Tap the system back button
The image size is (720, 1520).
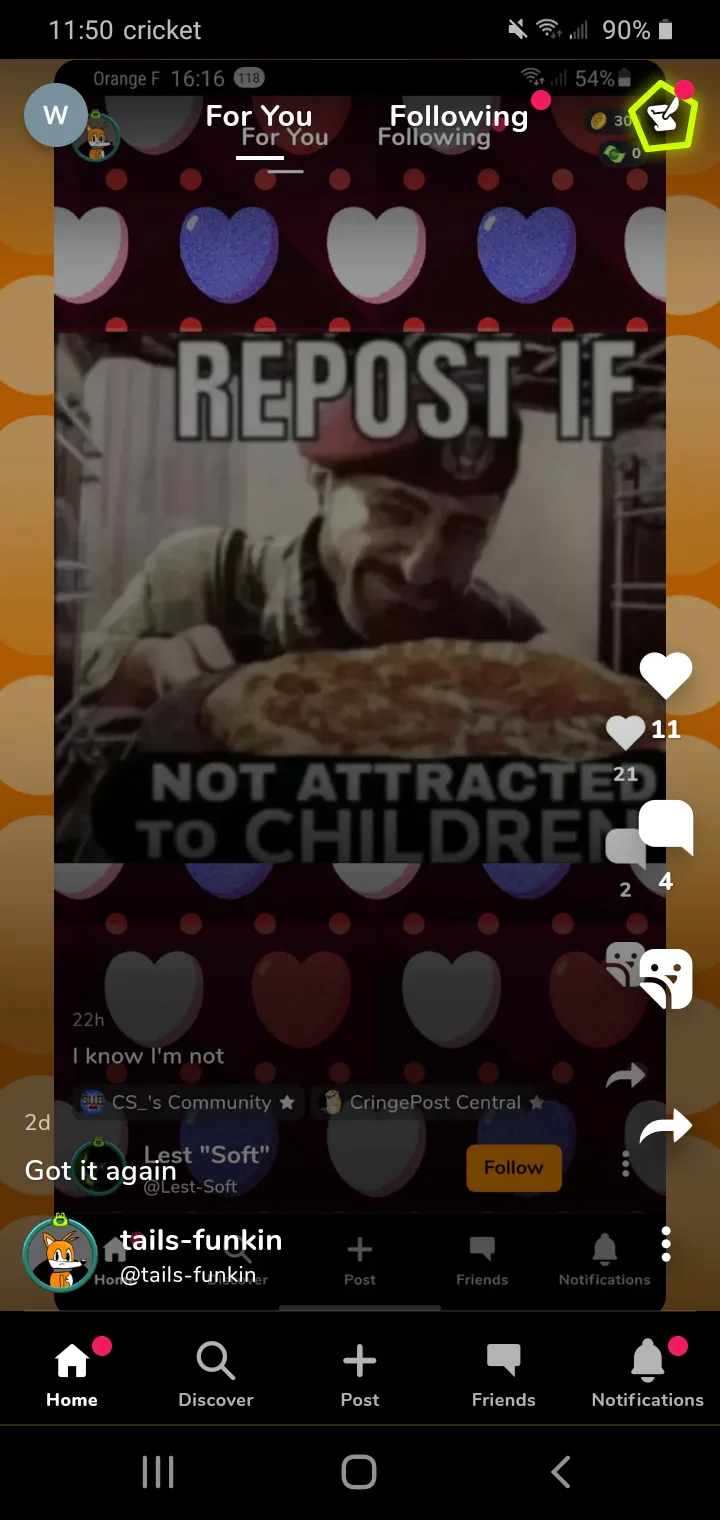click(561, 1472)
